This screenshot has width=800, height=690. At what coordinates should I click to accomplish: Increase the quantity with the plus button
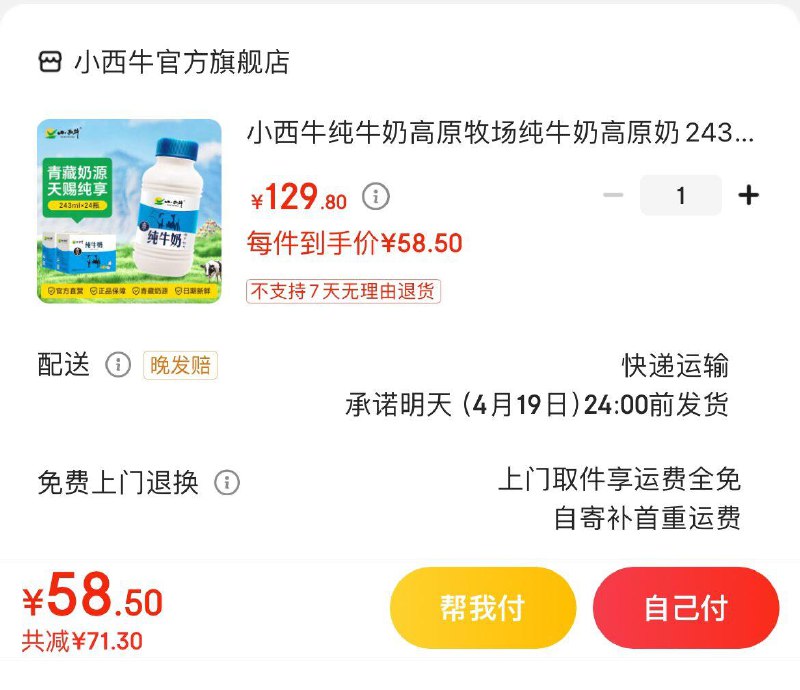[x=748, y=195]
